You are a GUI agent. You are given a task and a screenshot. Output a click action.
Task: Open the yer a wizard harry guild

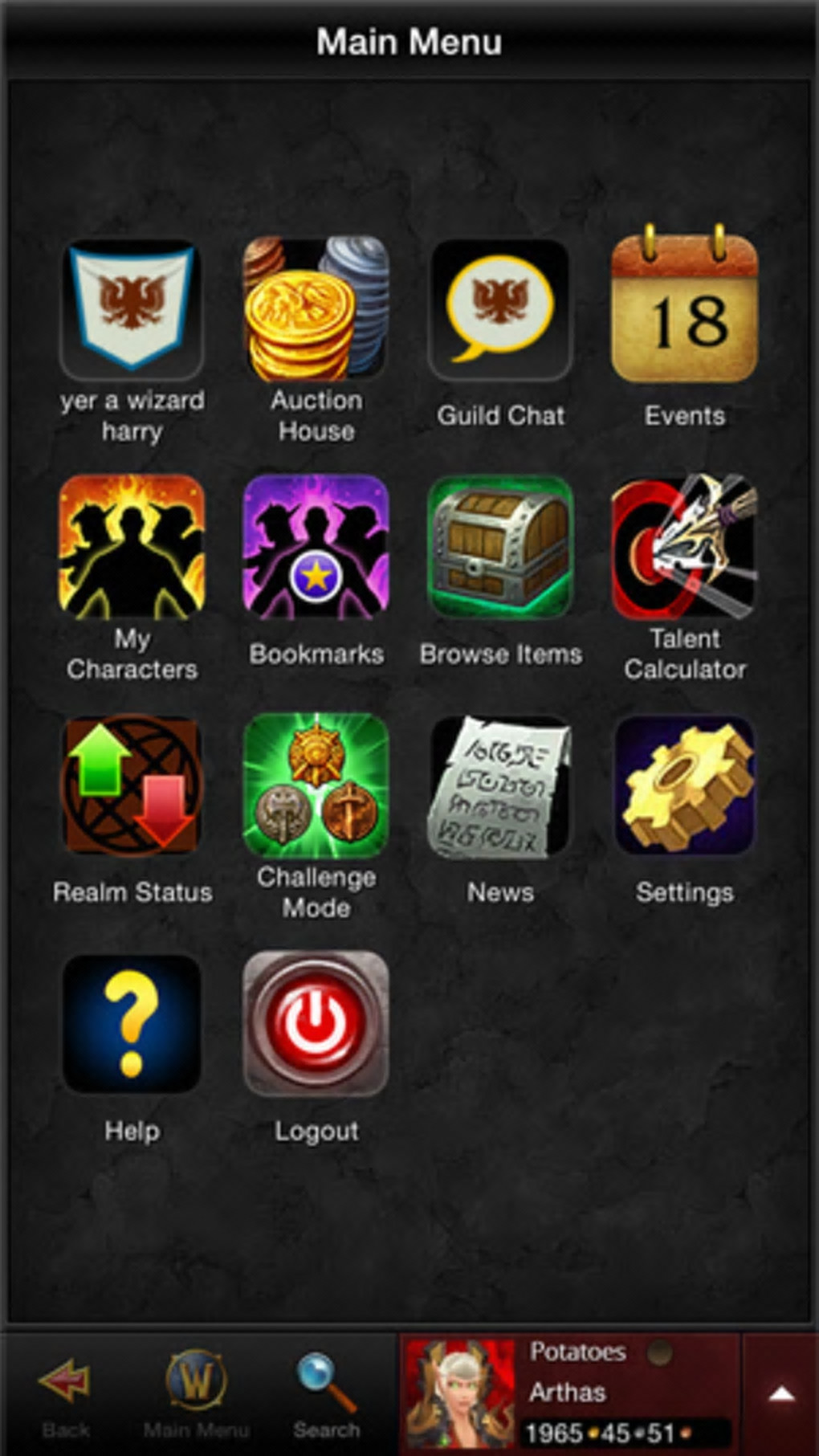[132, 309]
